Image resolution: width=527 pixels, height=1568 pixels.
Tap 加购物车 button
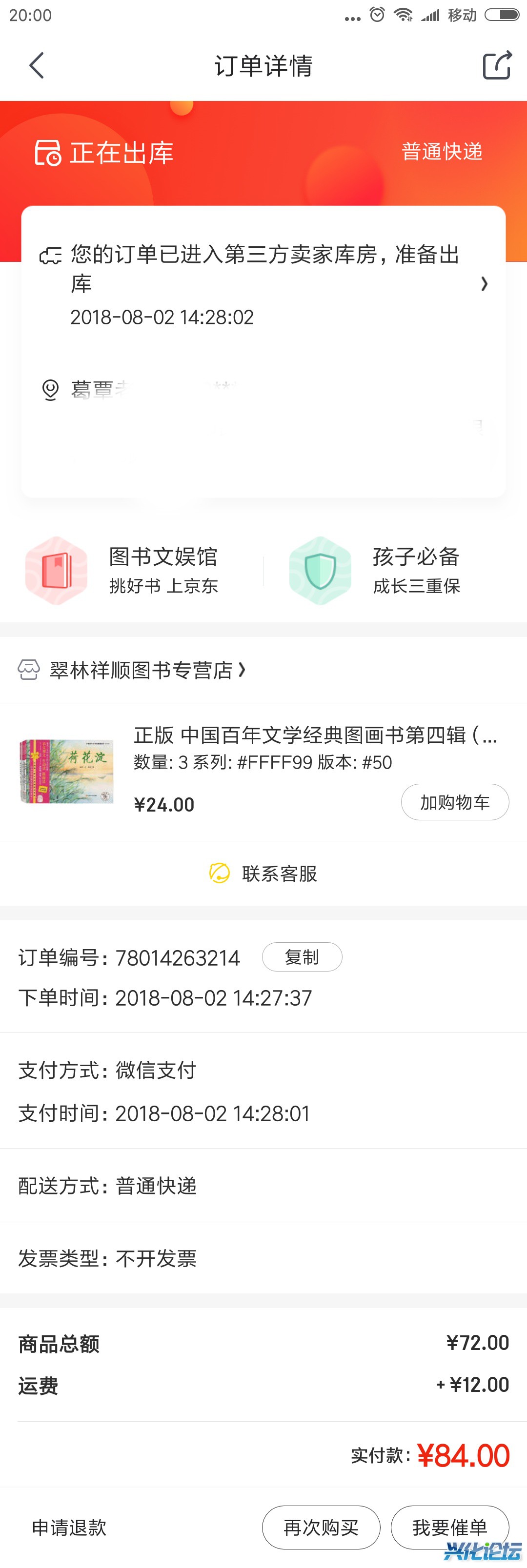tap(454, 802)
